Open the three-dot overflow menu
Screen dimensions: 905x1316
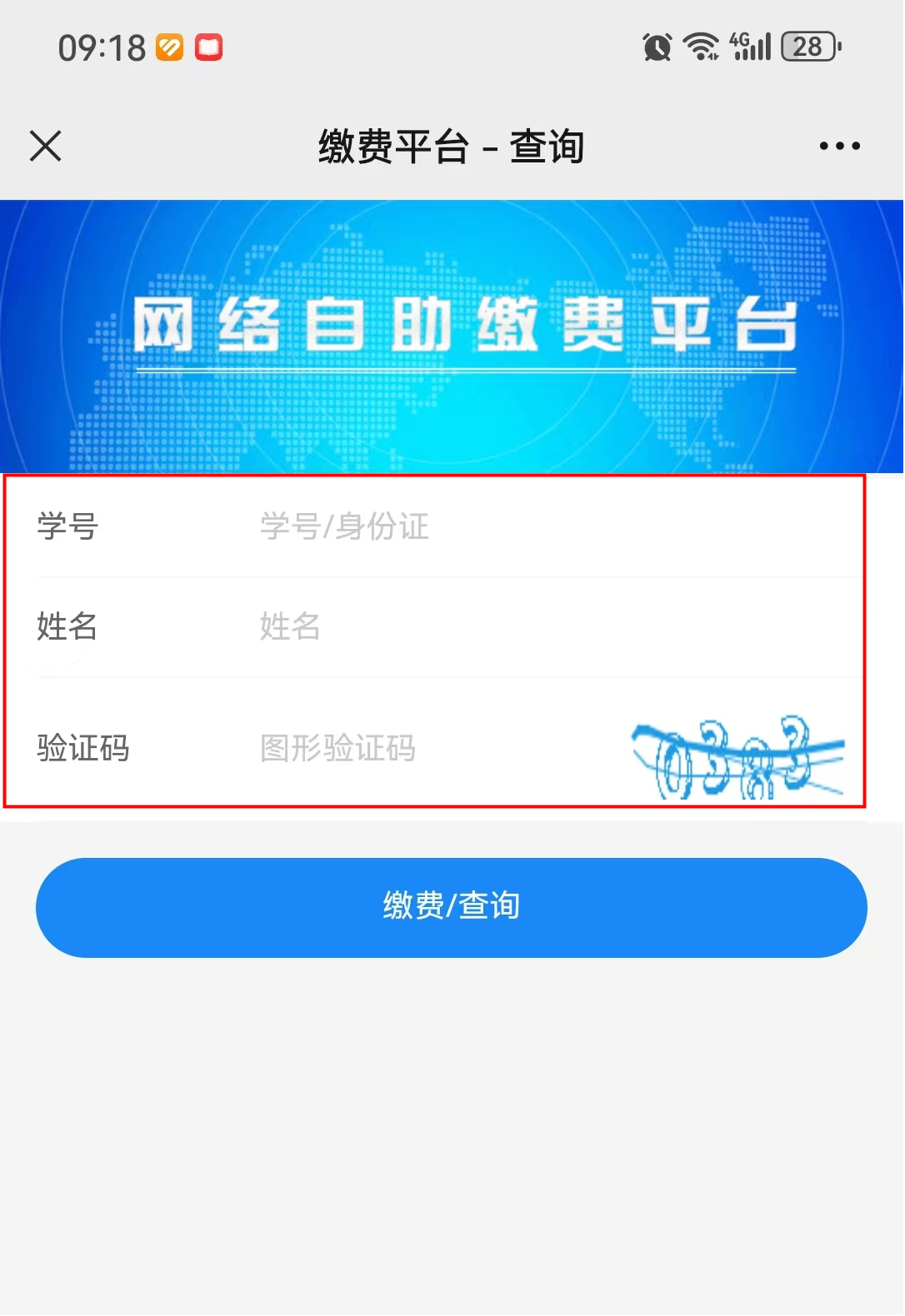click(839, 146)
